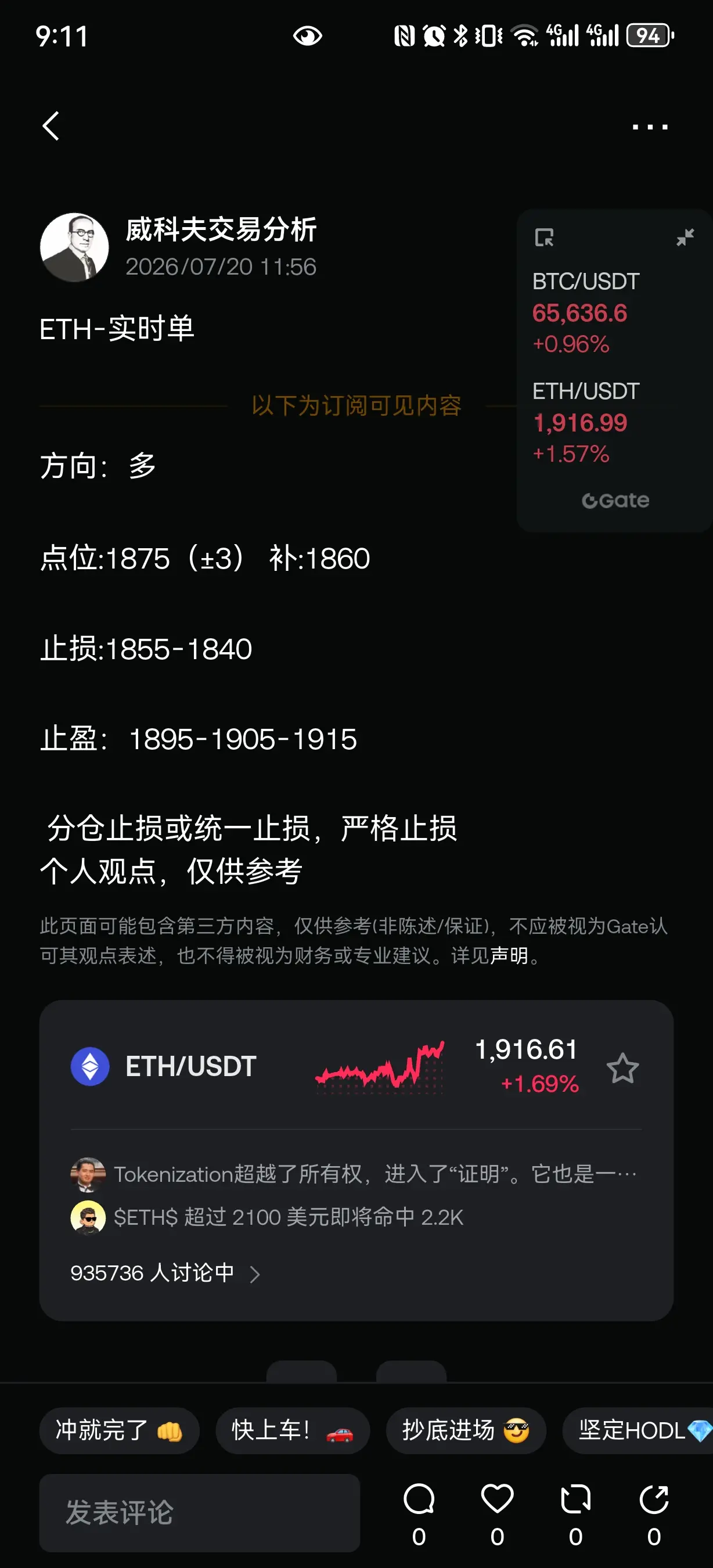Go back using the top-left arrow

point(51,126)
